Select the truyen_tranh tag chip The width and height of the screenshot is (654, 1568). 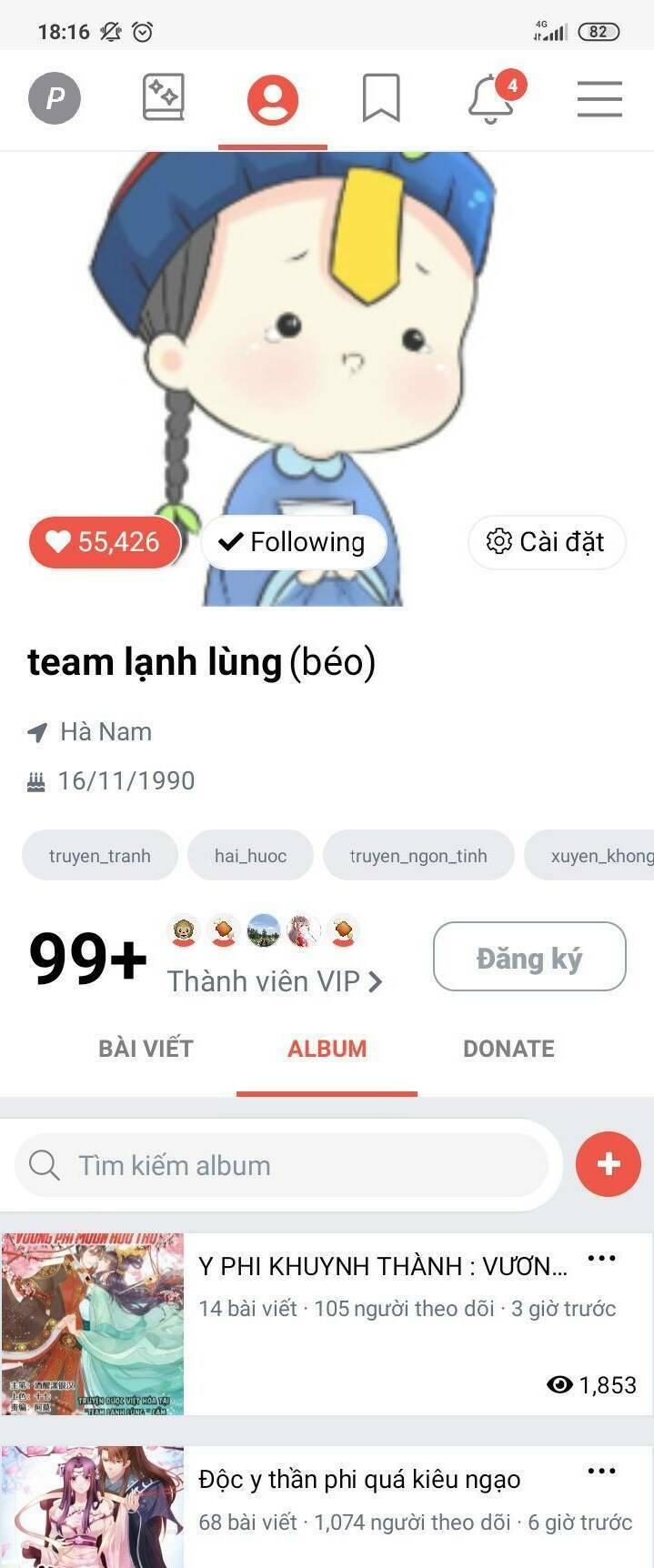coord(100,856)
